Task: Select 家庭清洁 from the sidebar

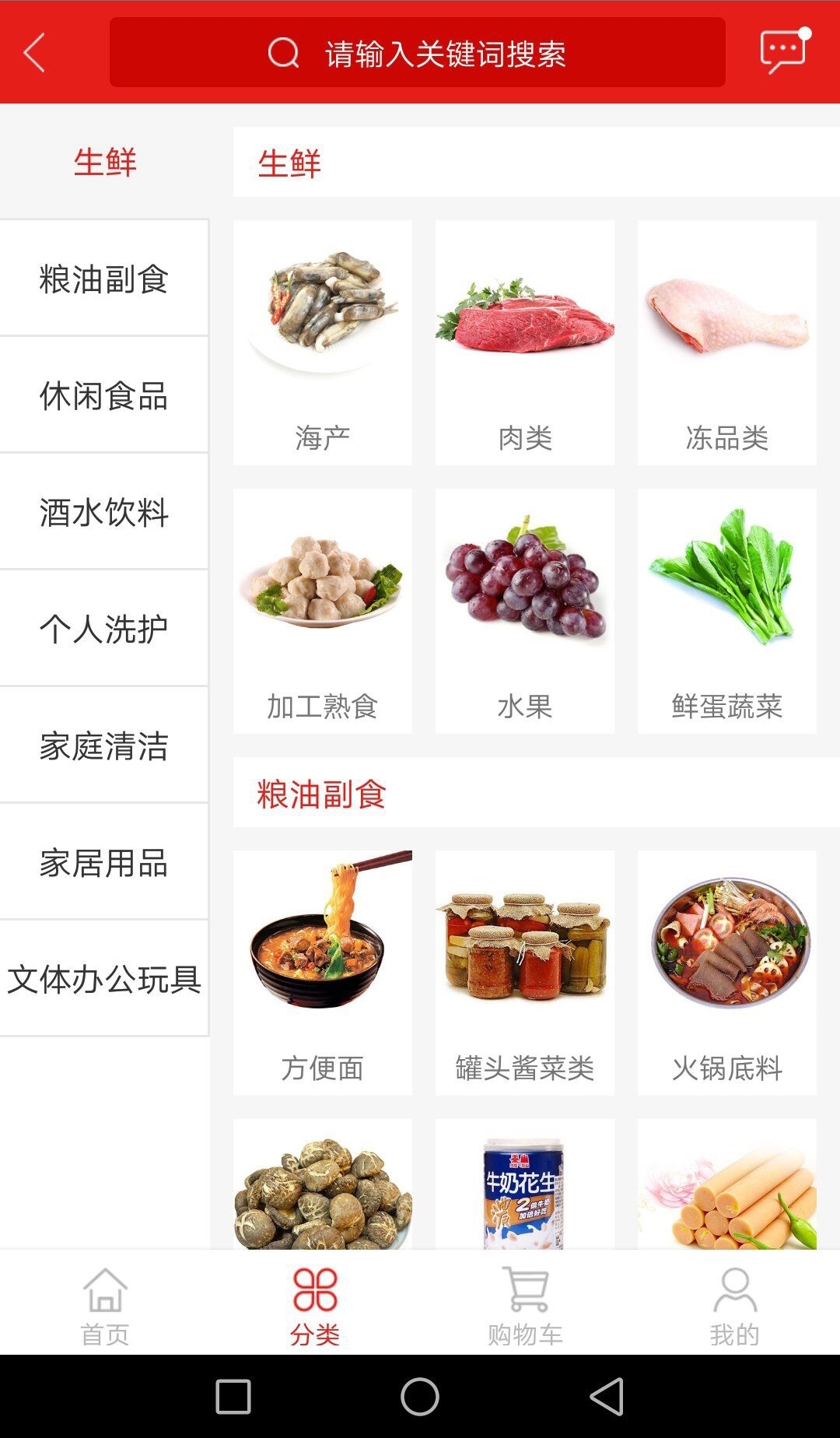Action: (104, 745)
